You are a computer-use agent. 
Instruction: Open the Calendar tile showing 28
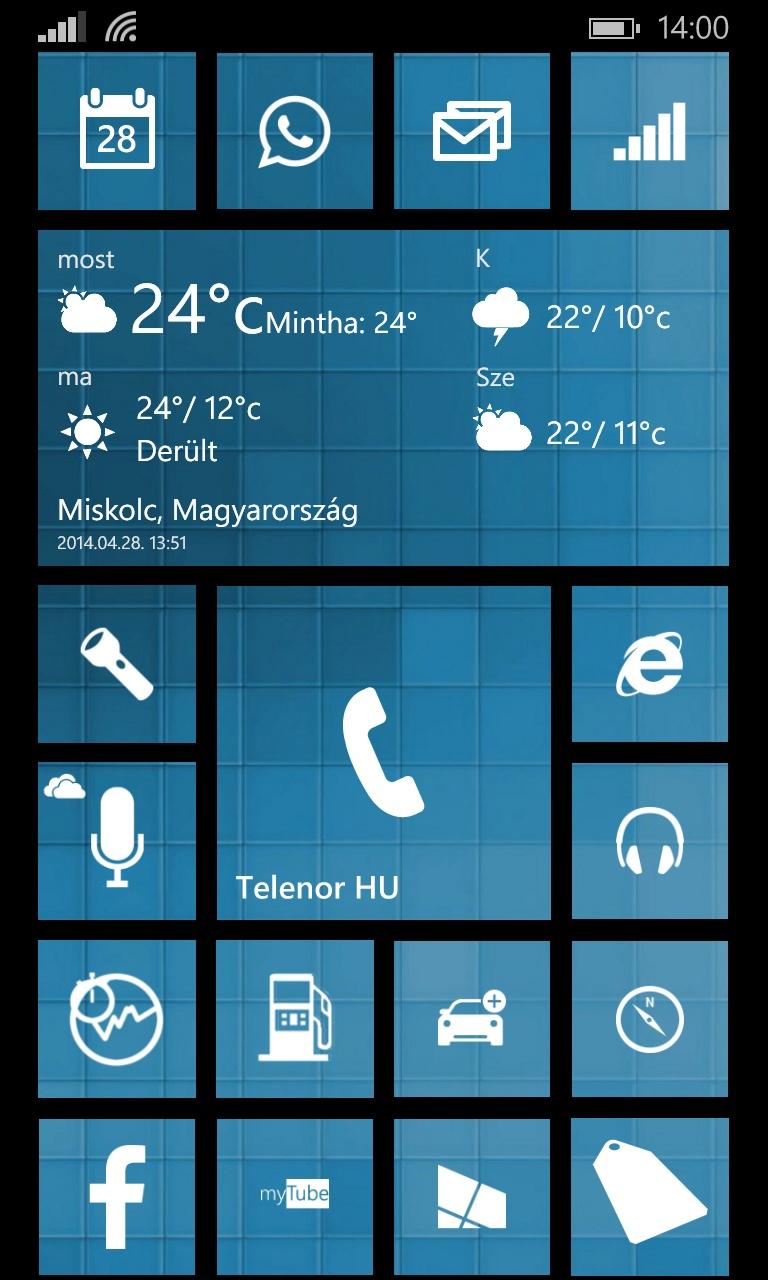pos(116,131)
